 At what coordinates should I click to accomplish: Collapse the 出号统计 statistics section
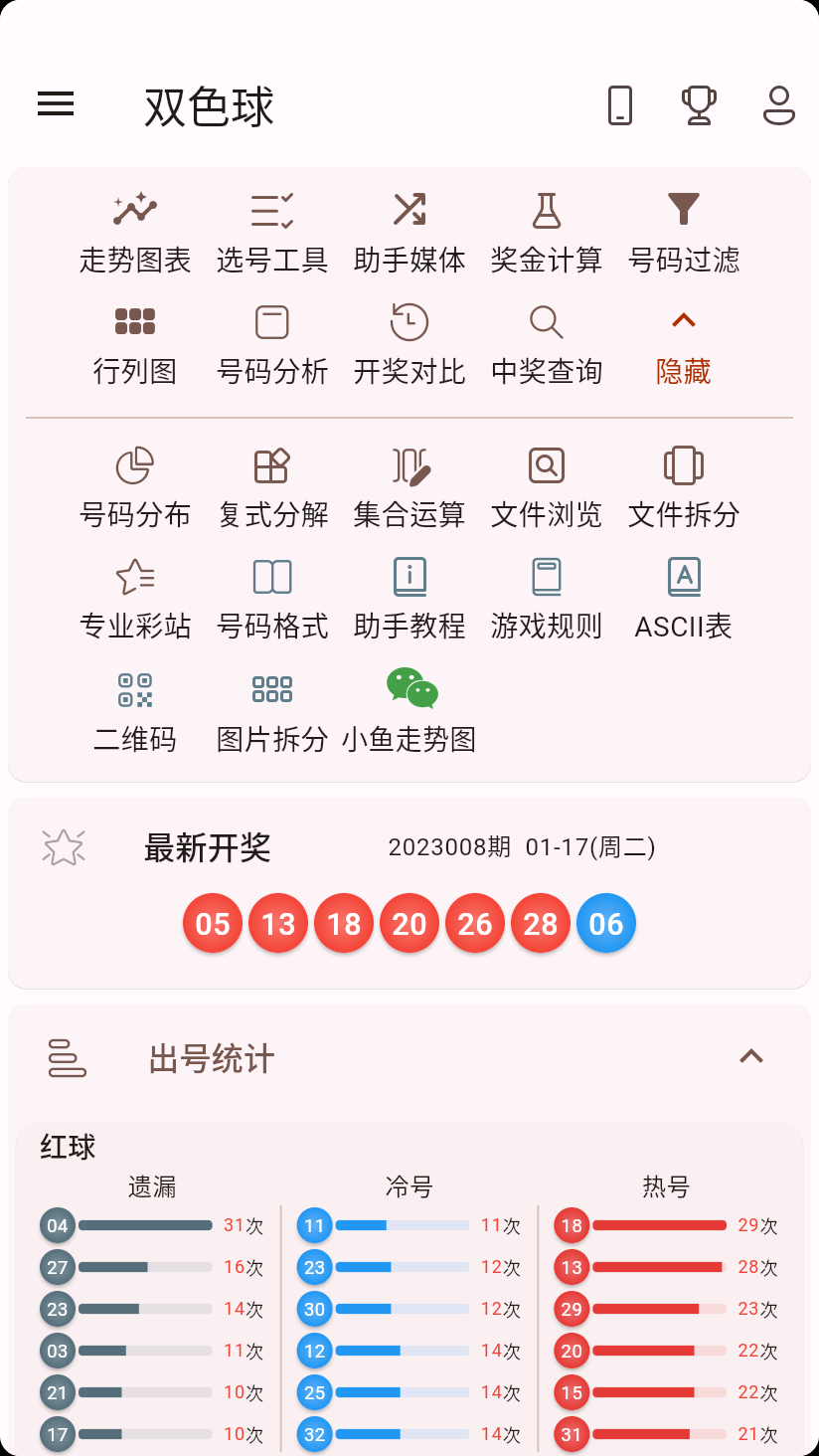752,1057
